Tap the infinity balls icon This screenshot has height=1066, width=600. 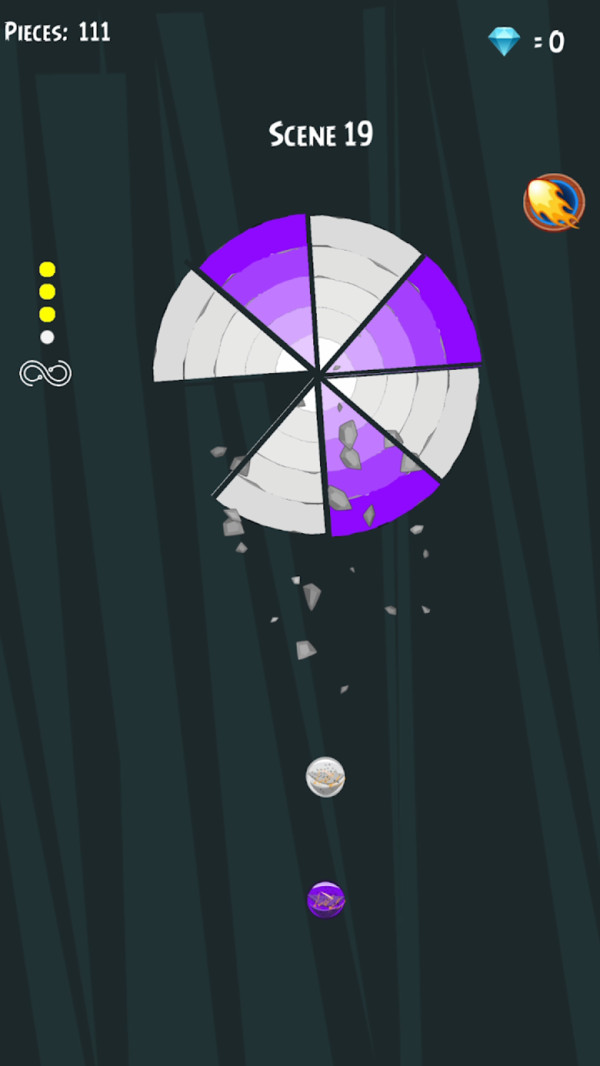[x=45, y=373]
